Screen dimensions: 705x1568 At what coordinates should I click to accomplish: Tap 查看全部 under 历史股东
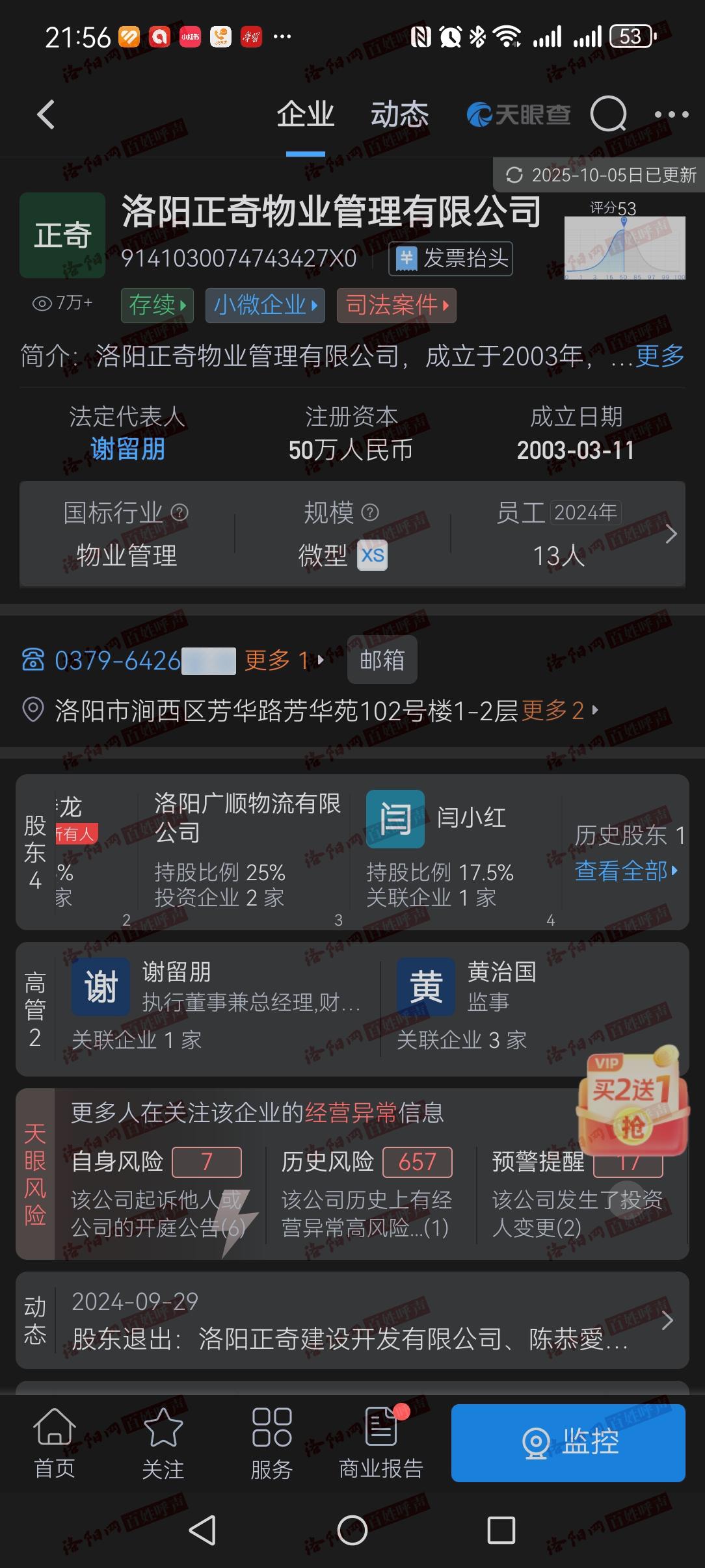[626, 871]
